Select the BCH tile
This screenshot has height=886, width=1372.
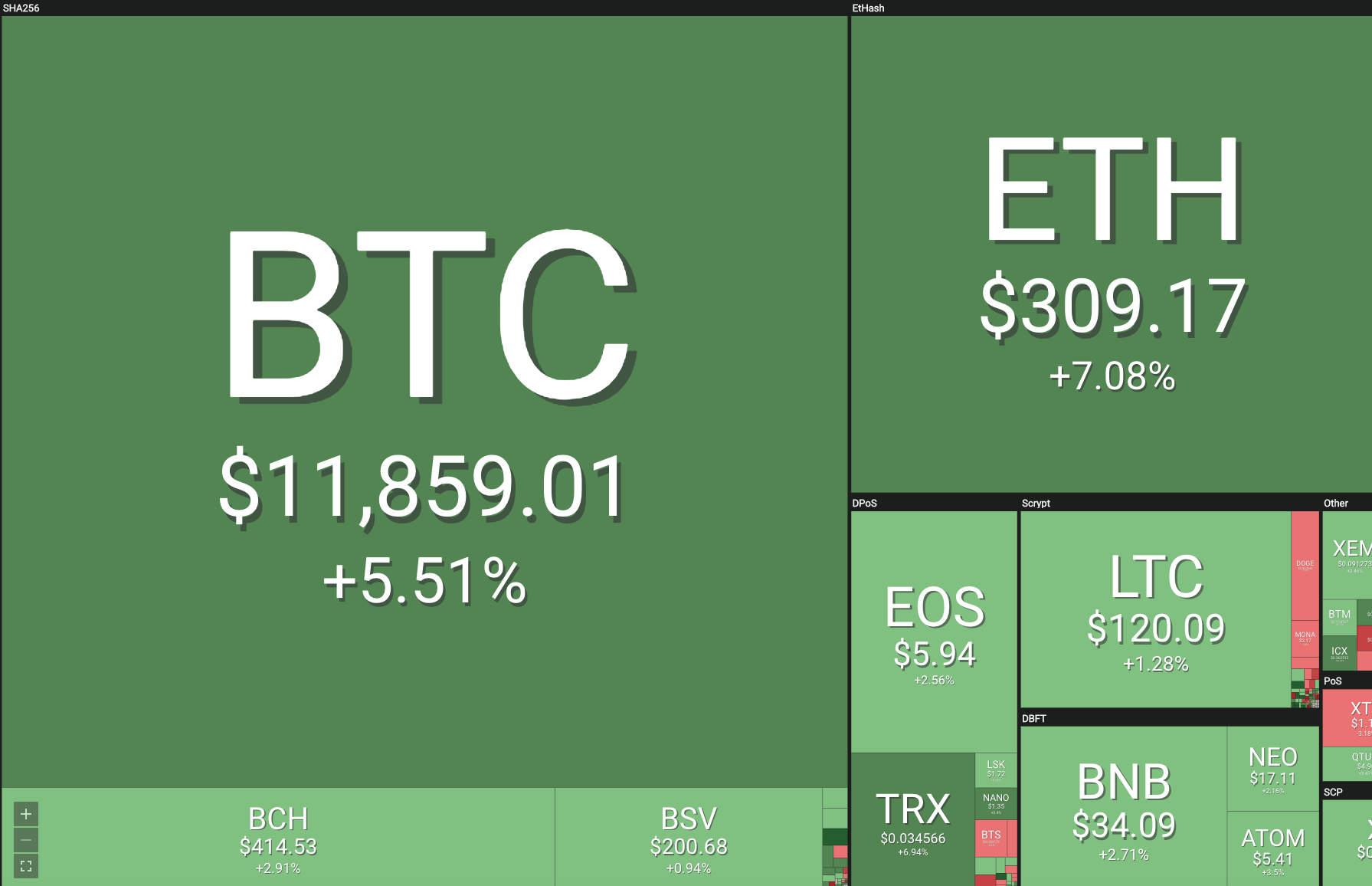[277, 837]
